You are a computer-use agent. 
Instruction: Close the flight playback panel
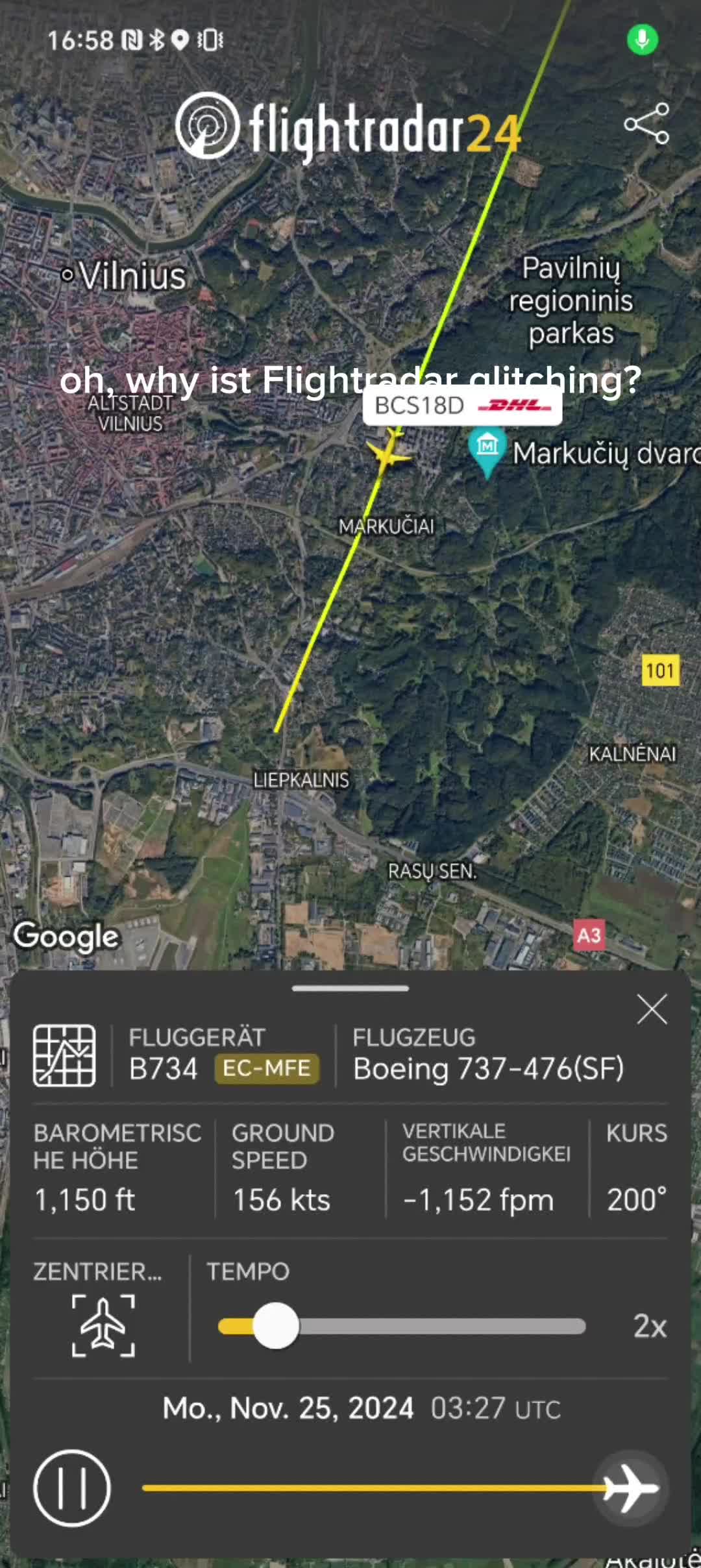(652, 1009)
